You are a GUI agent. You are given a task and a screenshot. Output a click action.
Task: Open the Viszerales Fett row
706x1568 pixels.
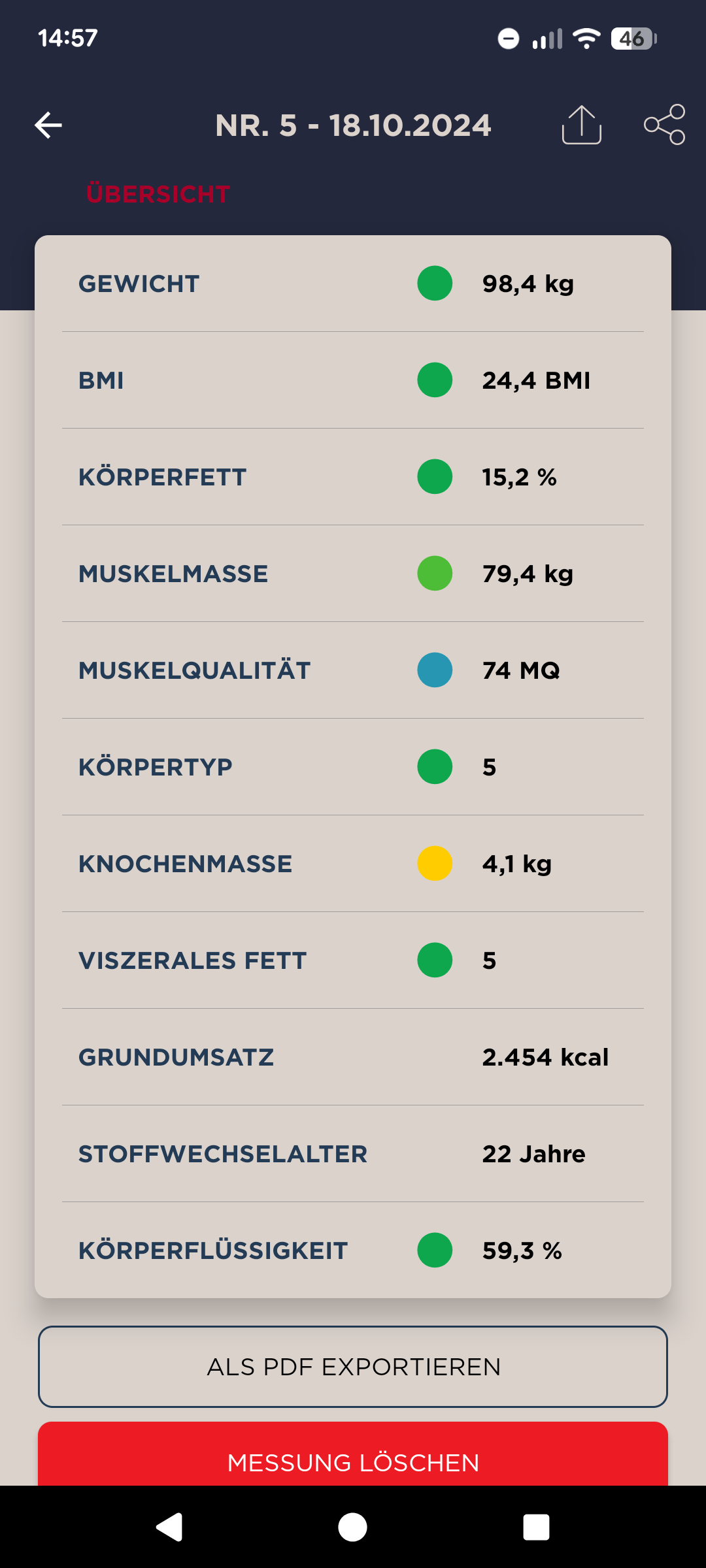[353, 960]
